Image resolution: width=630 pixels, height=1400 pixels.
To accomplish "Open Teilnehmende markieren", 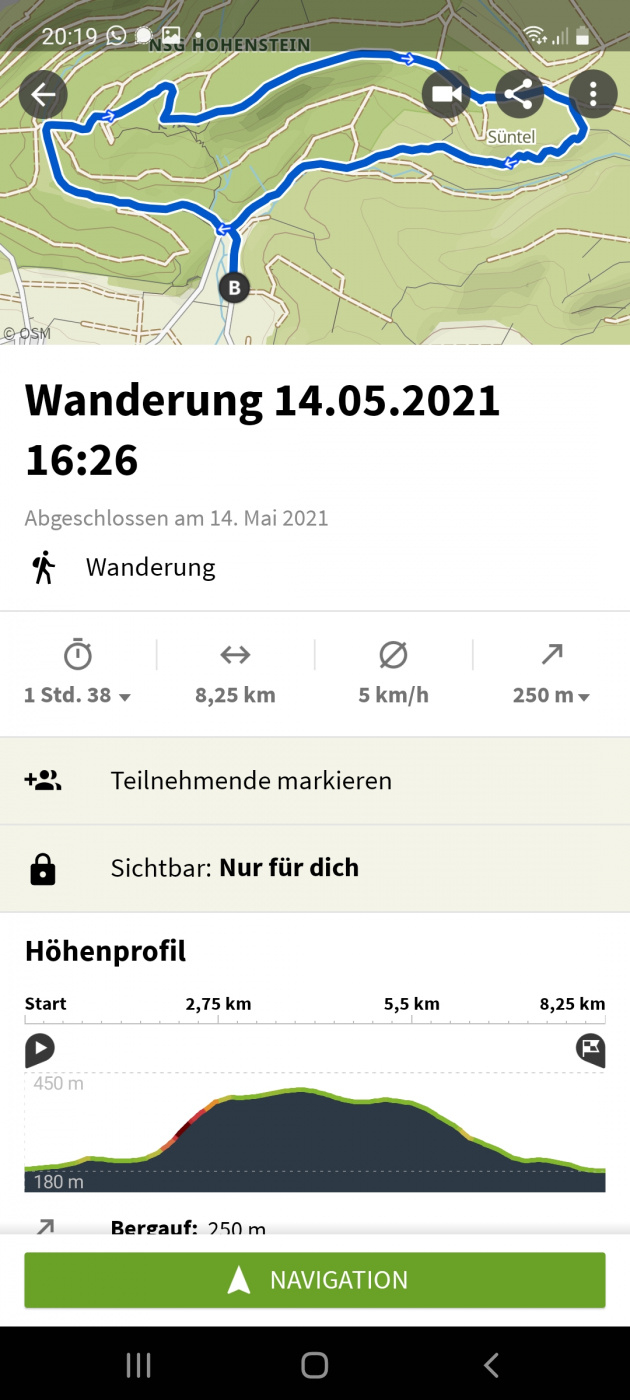I will point(315,781).
